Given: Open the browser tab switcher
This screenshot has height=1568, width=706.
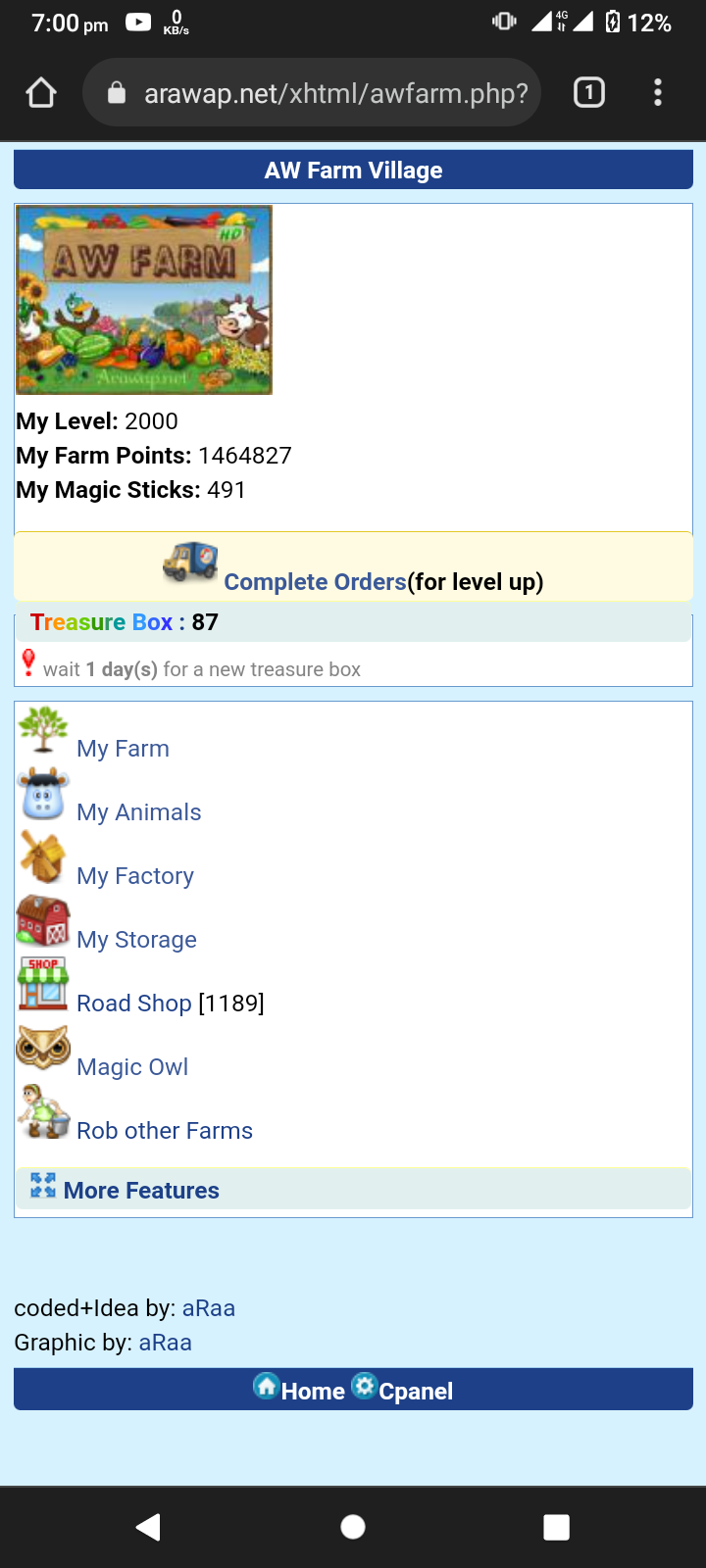Looking at the screenshot, I should (588, 93).
